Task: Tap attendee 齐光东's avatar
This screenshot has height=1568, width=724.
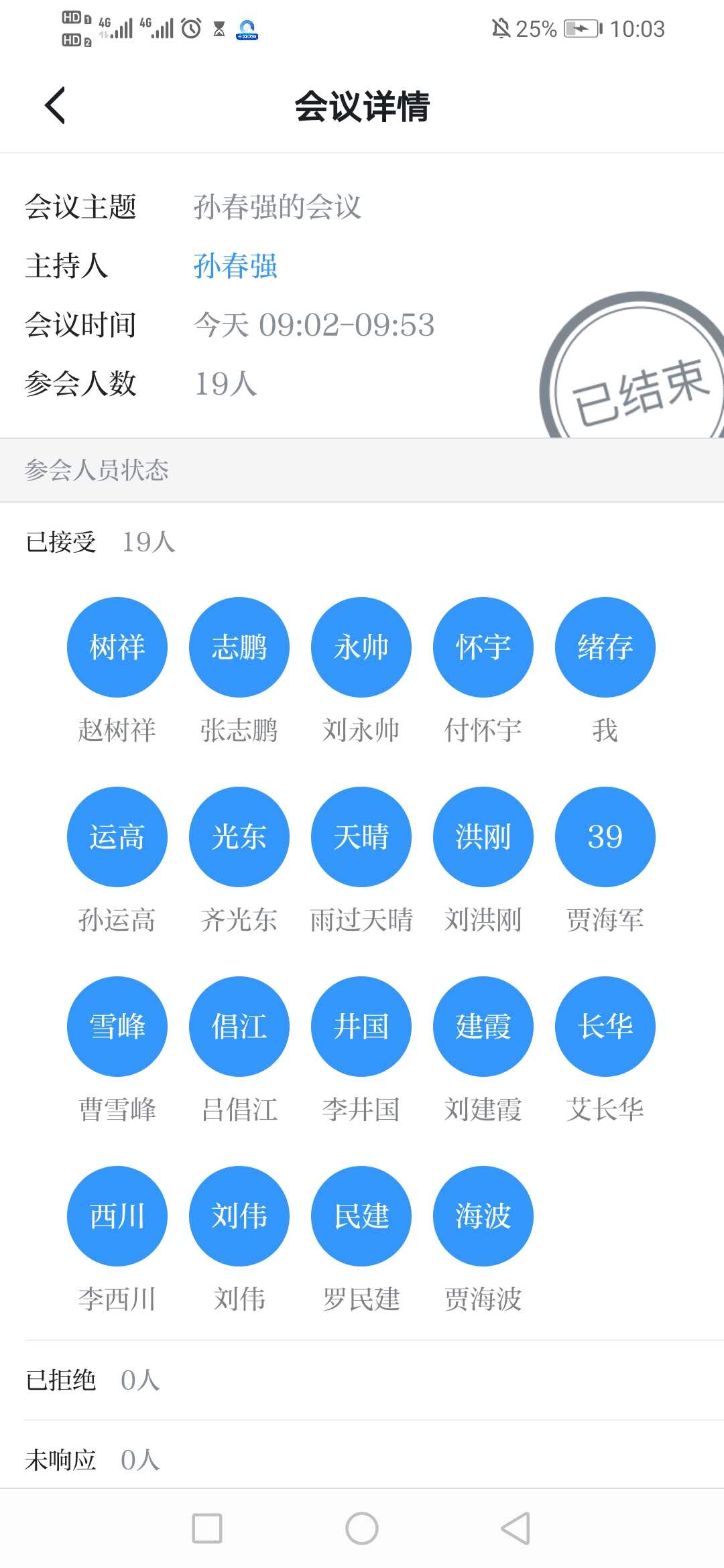Action: [239, 837]
